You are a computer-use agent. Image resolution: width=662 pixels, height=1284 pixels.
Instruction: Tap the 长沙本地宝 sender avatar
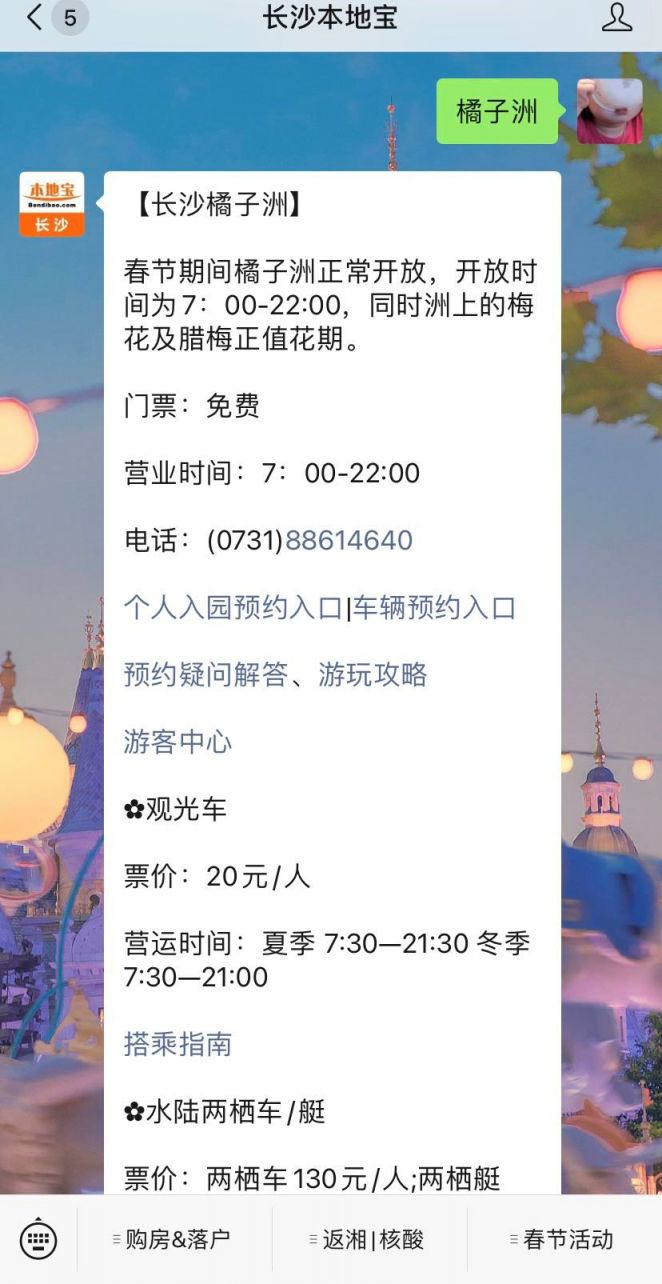coord(52,204)
